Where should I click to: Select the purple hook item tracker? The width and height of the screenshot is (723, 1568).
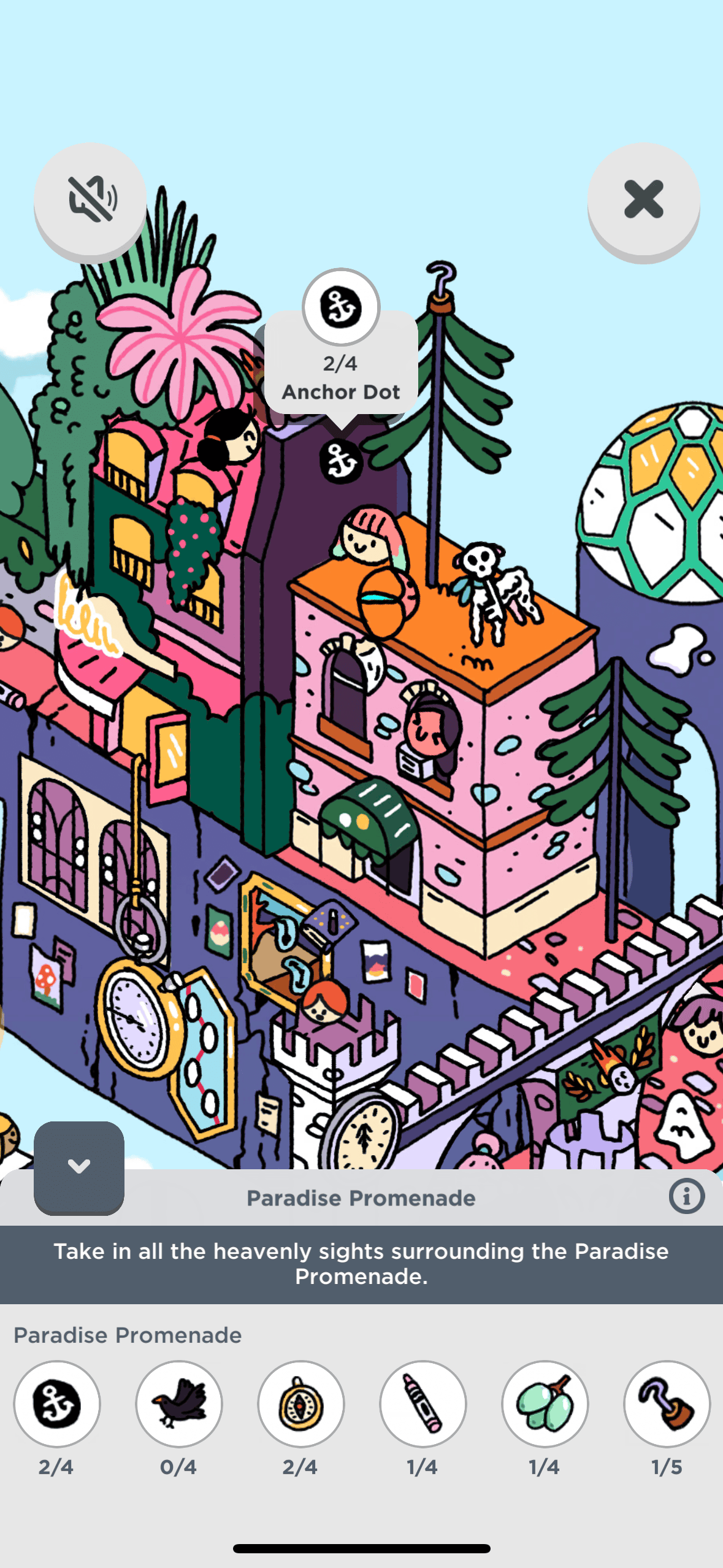(x=667, y=1404)
